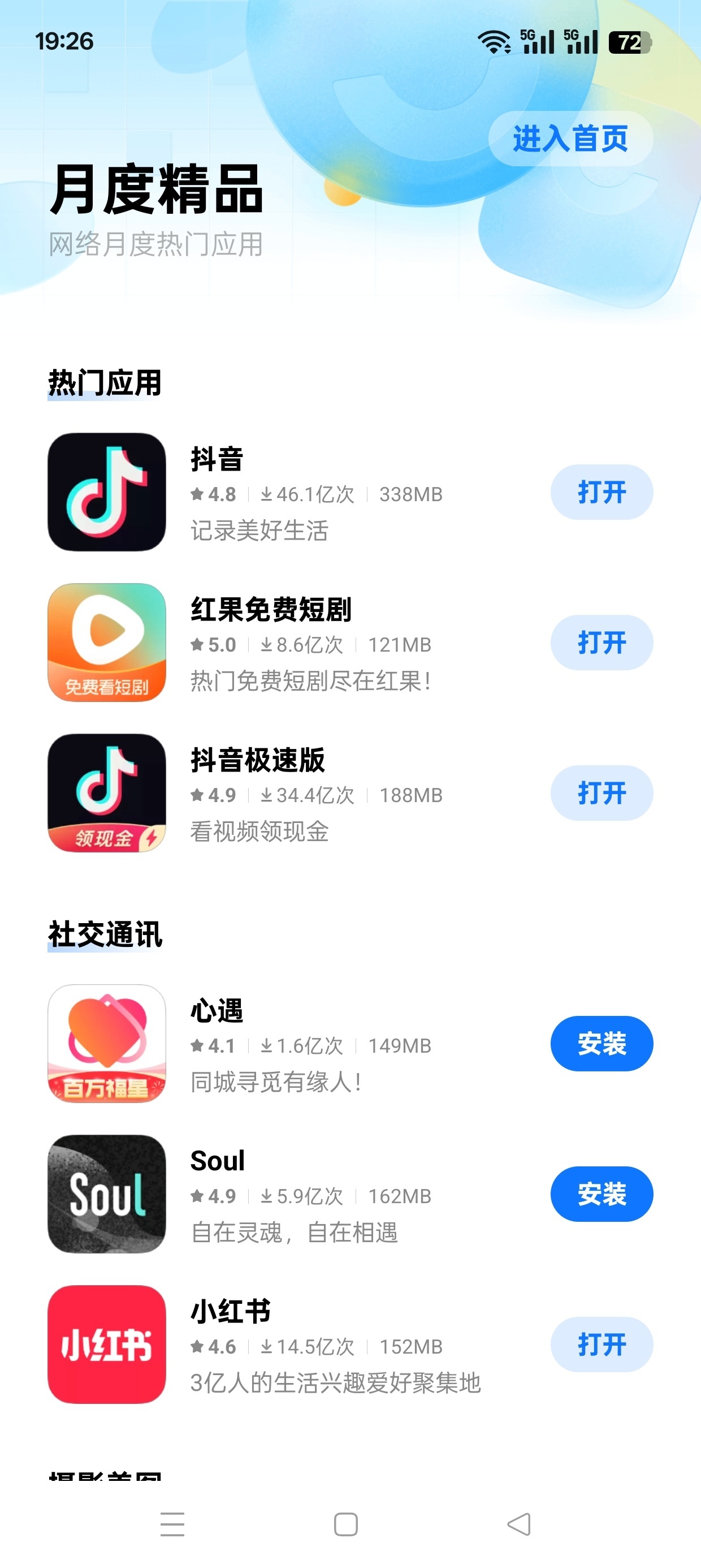
Task: Open 小红书 with its 打开 button
Action: pos(601,1344)
